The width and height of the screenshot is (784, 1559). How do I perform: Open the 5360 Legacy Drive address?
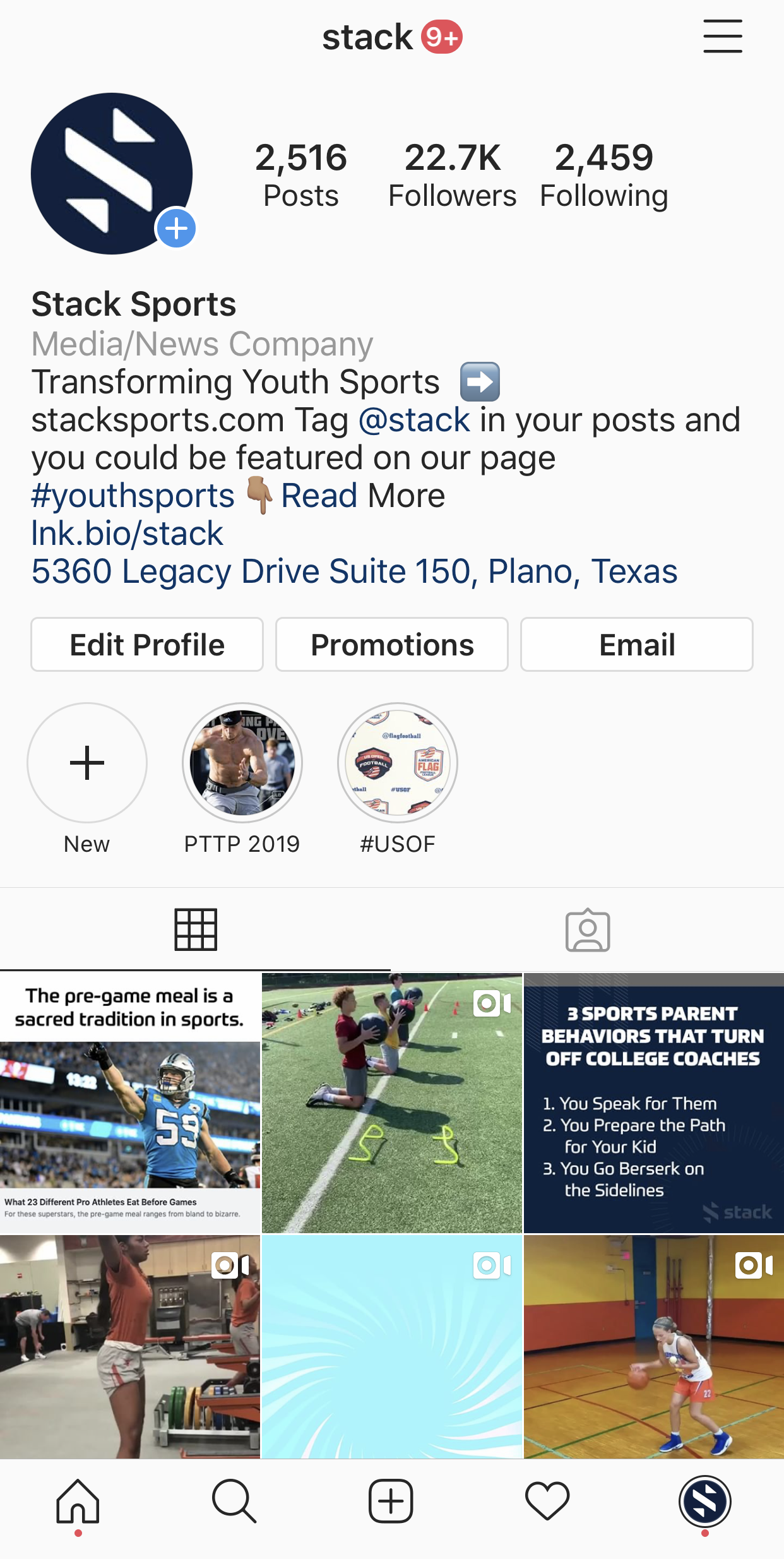354,571
